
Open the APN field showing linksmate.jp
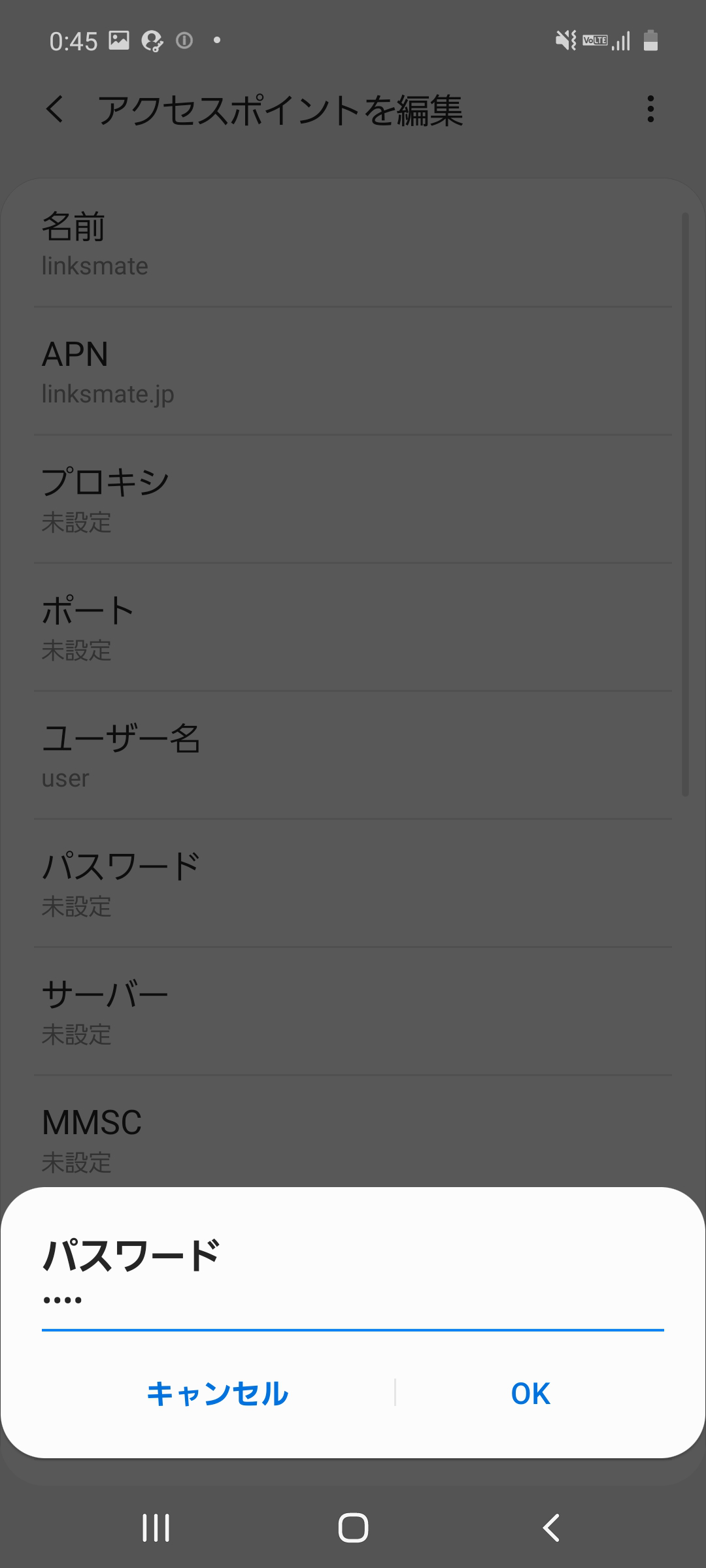(x=353, y=372)
